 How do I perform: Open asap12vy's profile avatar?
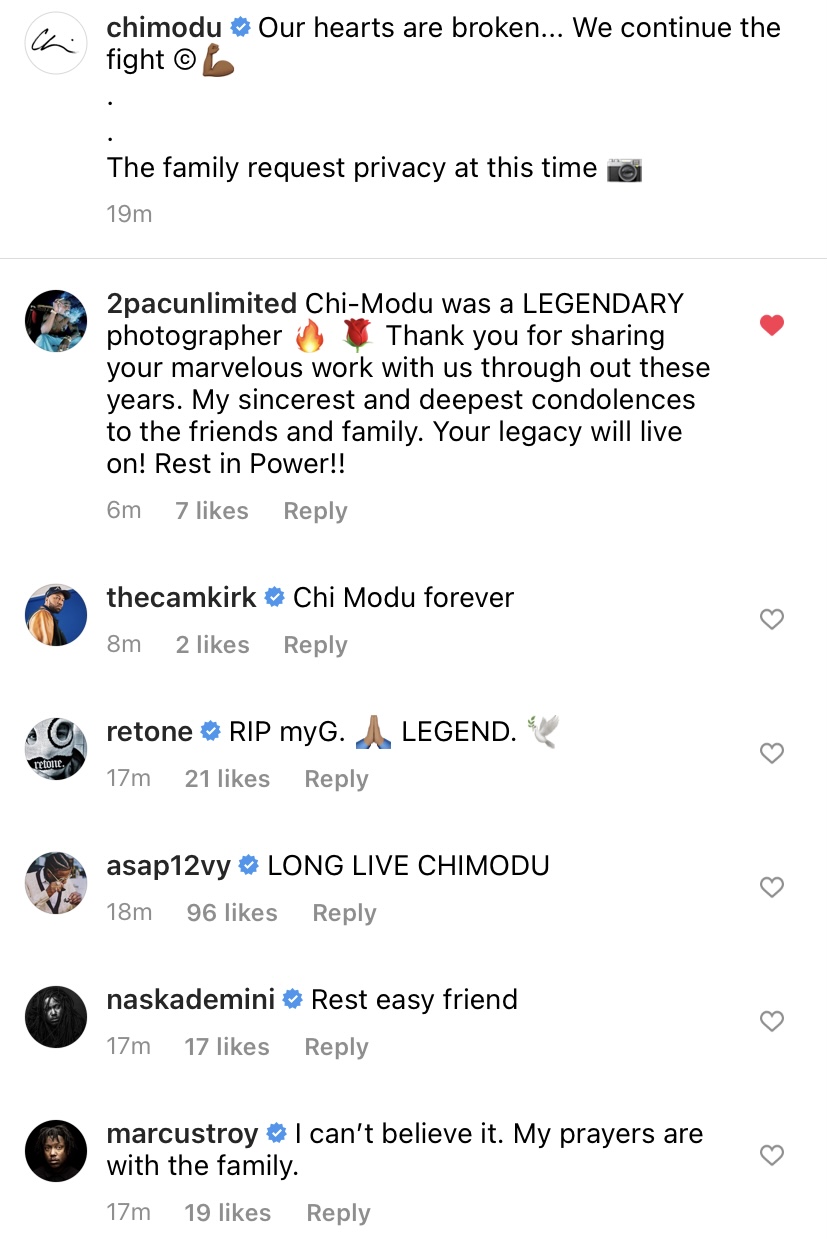click(x=56, y=883)
